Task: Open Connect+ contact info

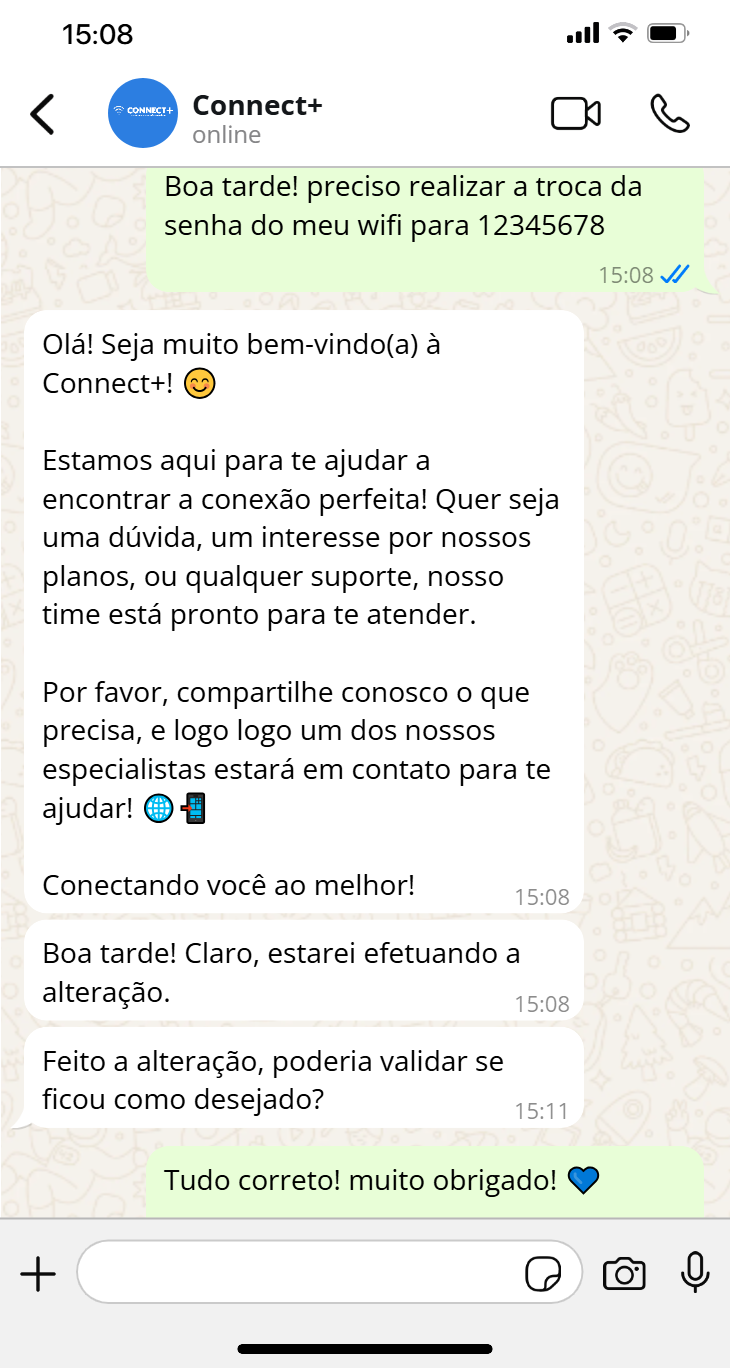Action: (x=256, y=117)
